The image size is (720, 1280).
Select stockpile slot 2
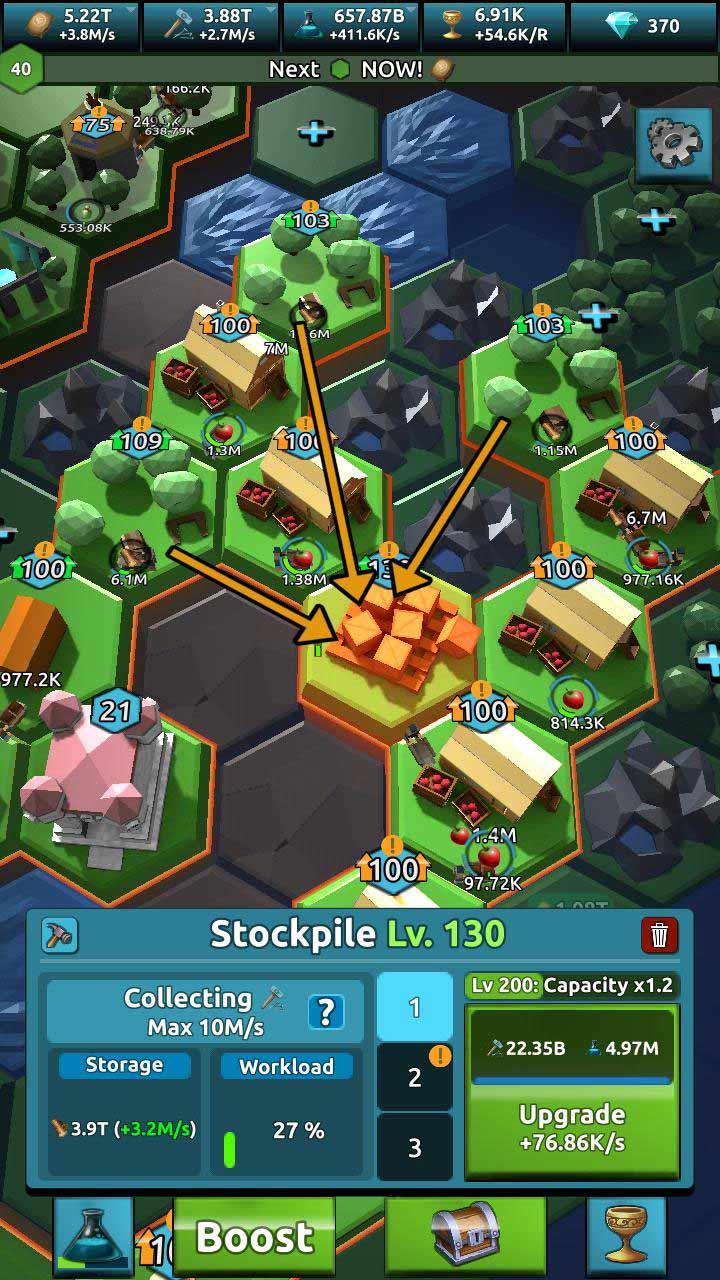point(415,1077)
